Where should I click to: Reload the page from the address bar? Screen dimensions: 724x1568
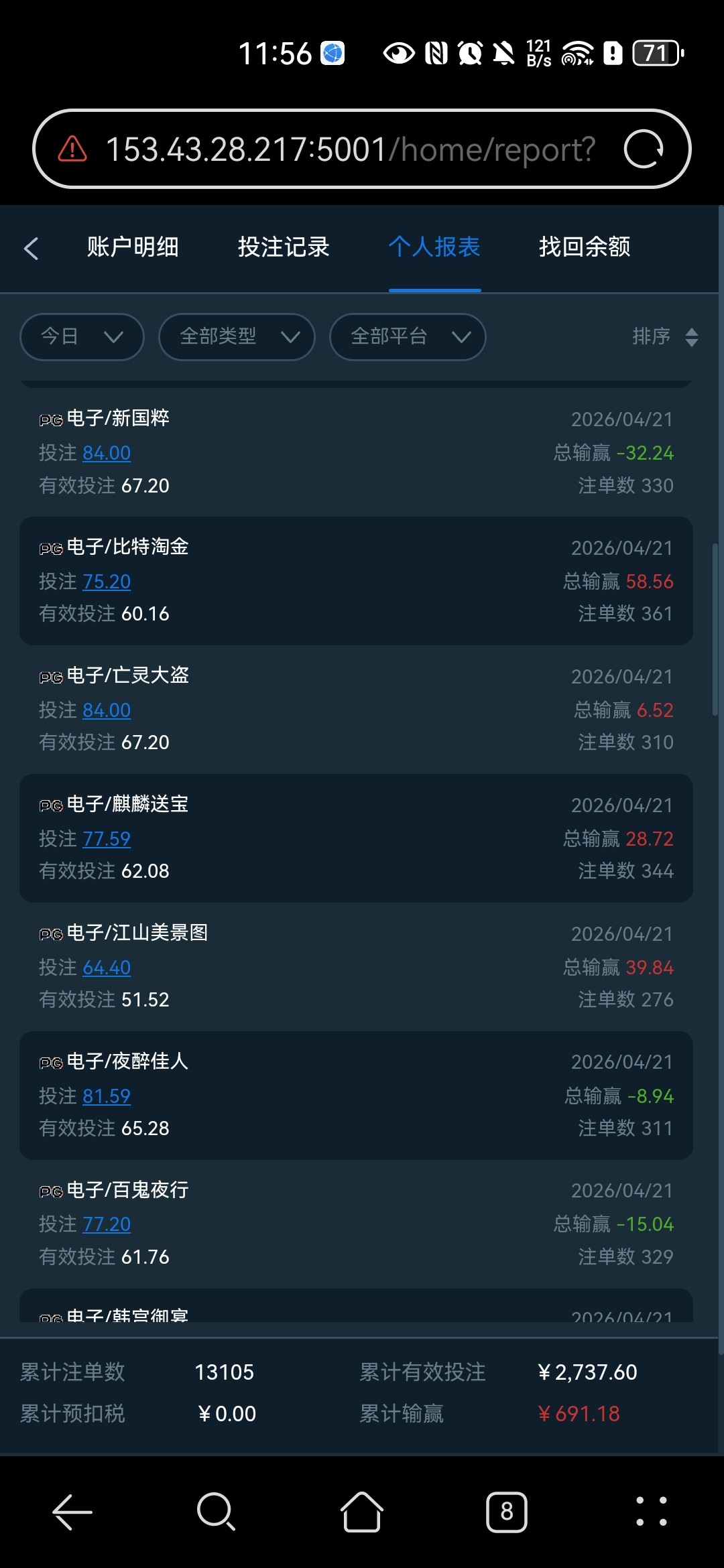coord(644,149)
